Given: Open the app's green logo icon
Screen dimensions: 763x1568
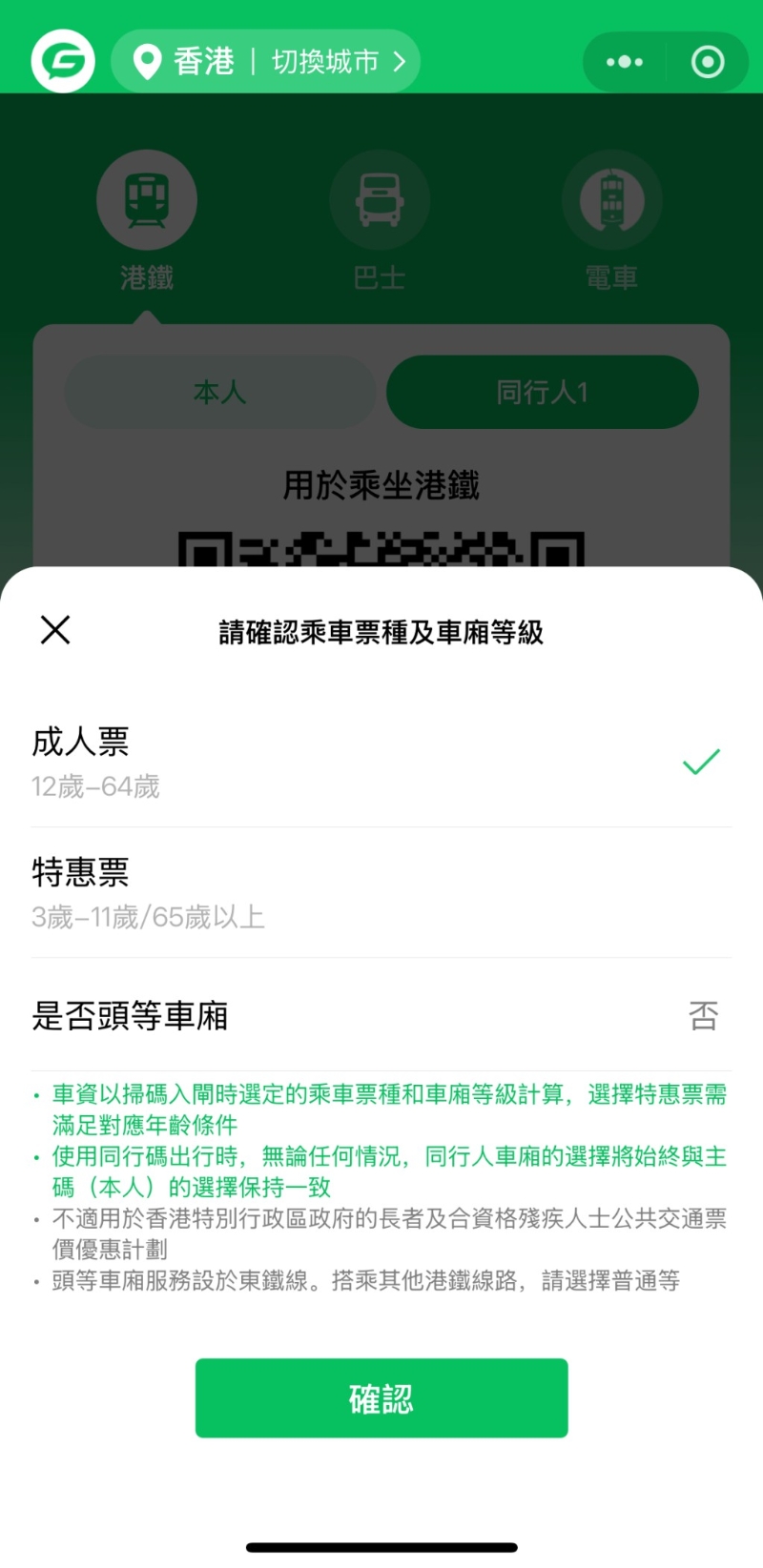Looking at the screenshot, I should [x=63, y=60].
